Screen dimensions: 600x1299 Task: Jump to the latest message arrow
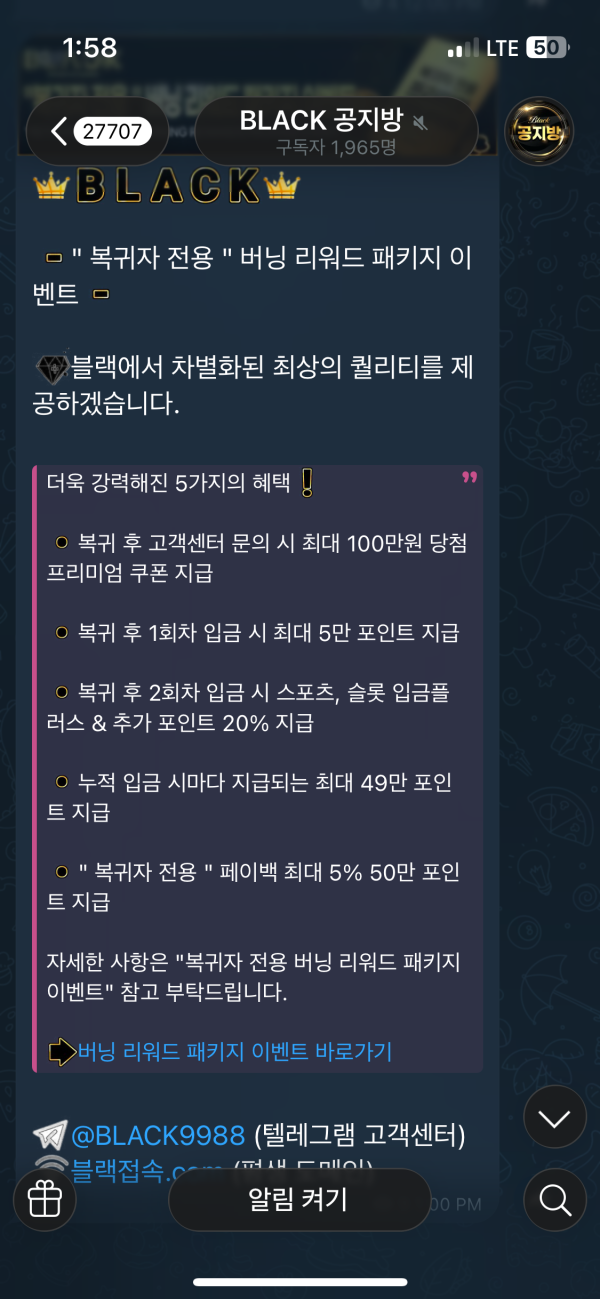tap(554, 1119)
